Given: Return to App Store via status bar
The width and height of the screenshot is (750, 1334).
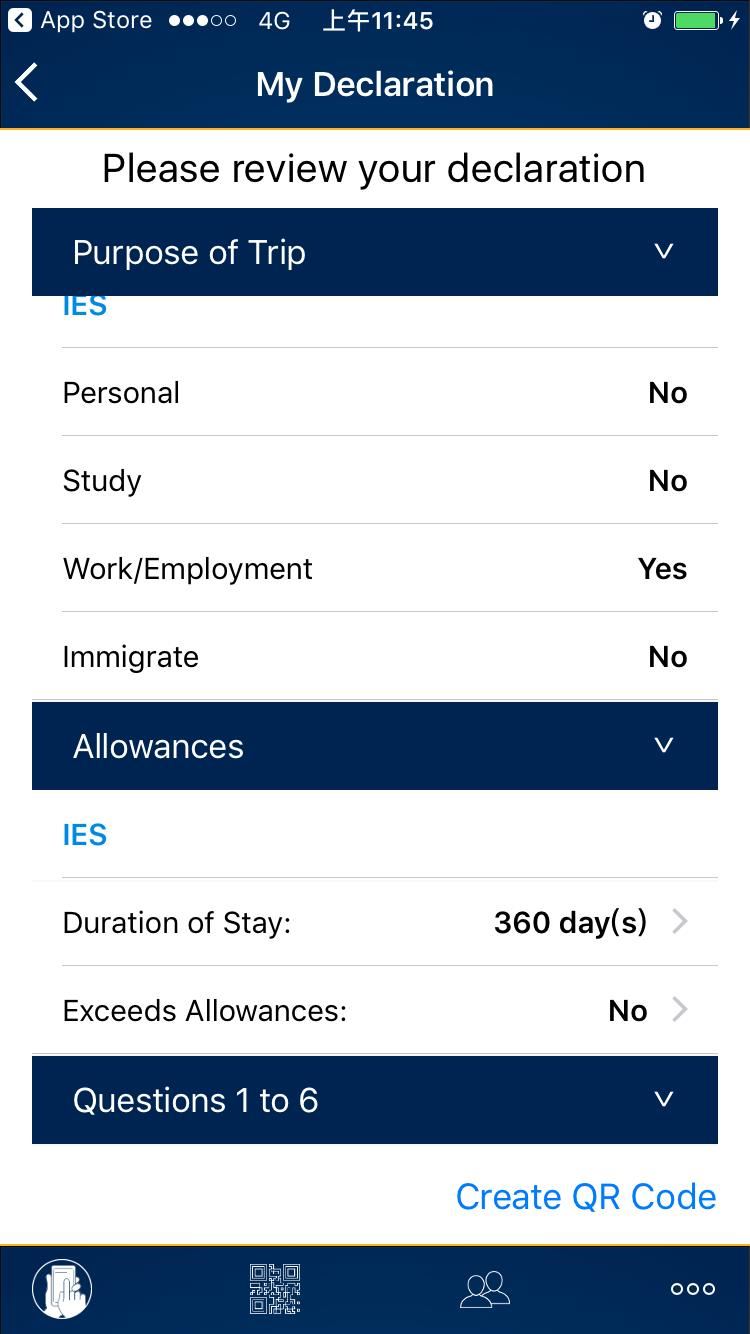Looking at the screenshot, I should click(x=80, y=20).
